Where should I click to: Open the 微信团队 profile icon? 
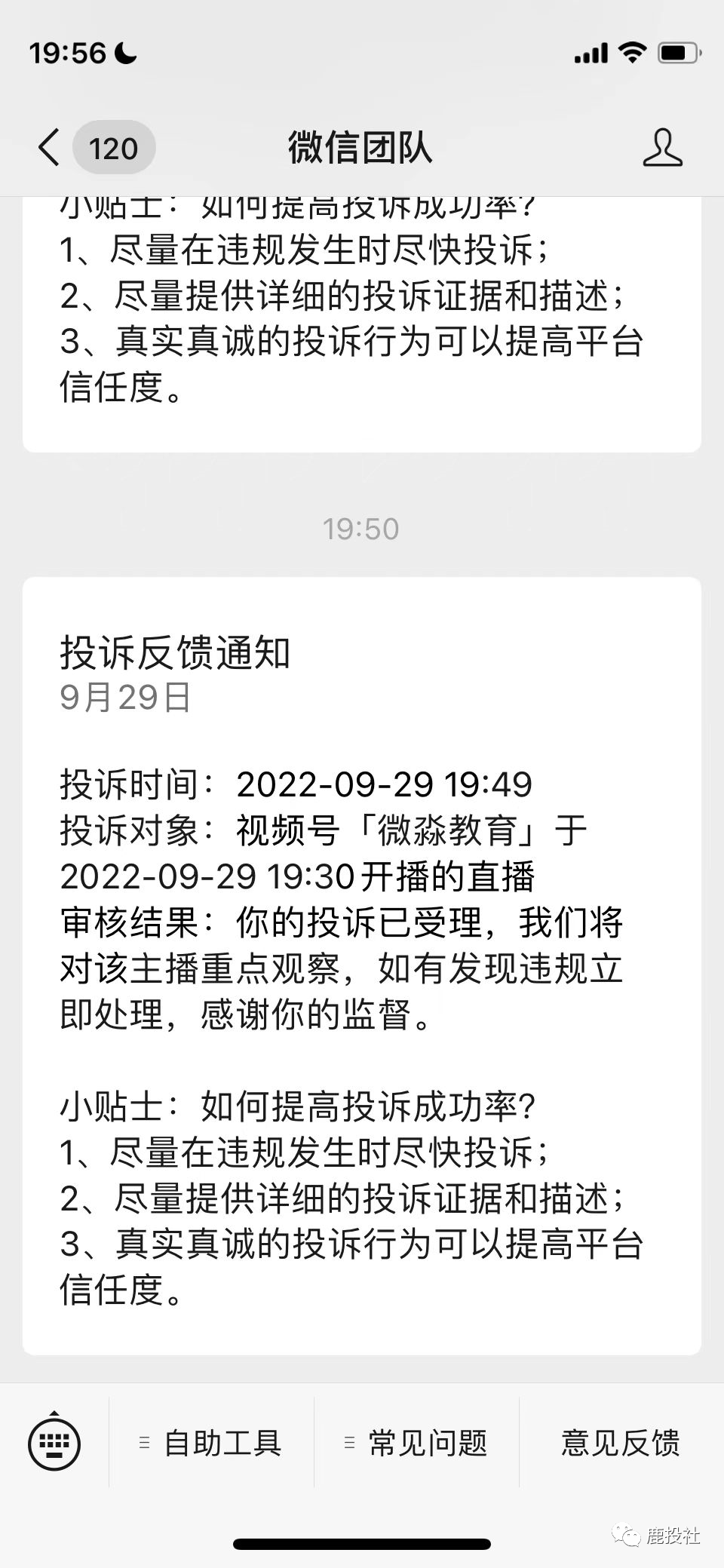point(662,147)
